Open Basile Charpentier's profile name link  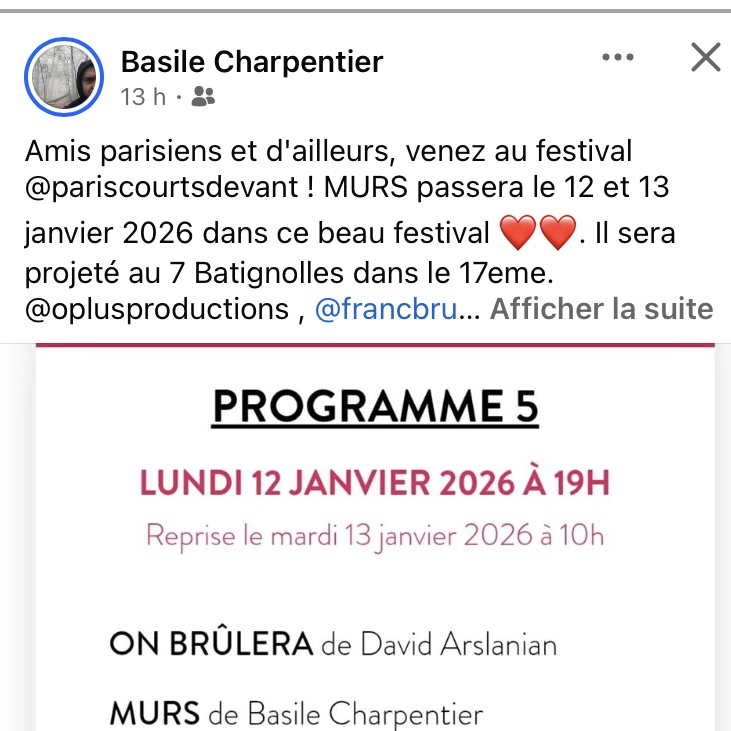point(251,62)
